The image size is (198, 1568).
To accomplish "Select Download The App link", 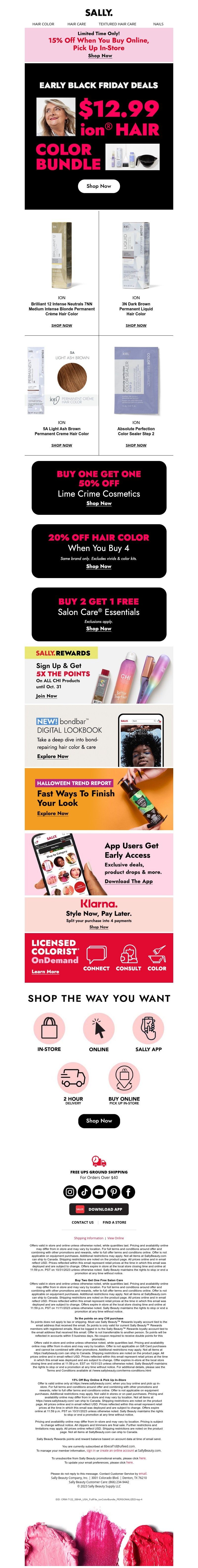I will click(129, 881).
